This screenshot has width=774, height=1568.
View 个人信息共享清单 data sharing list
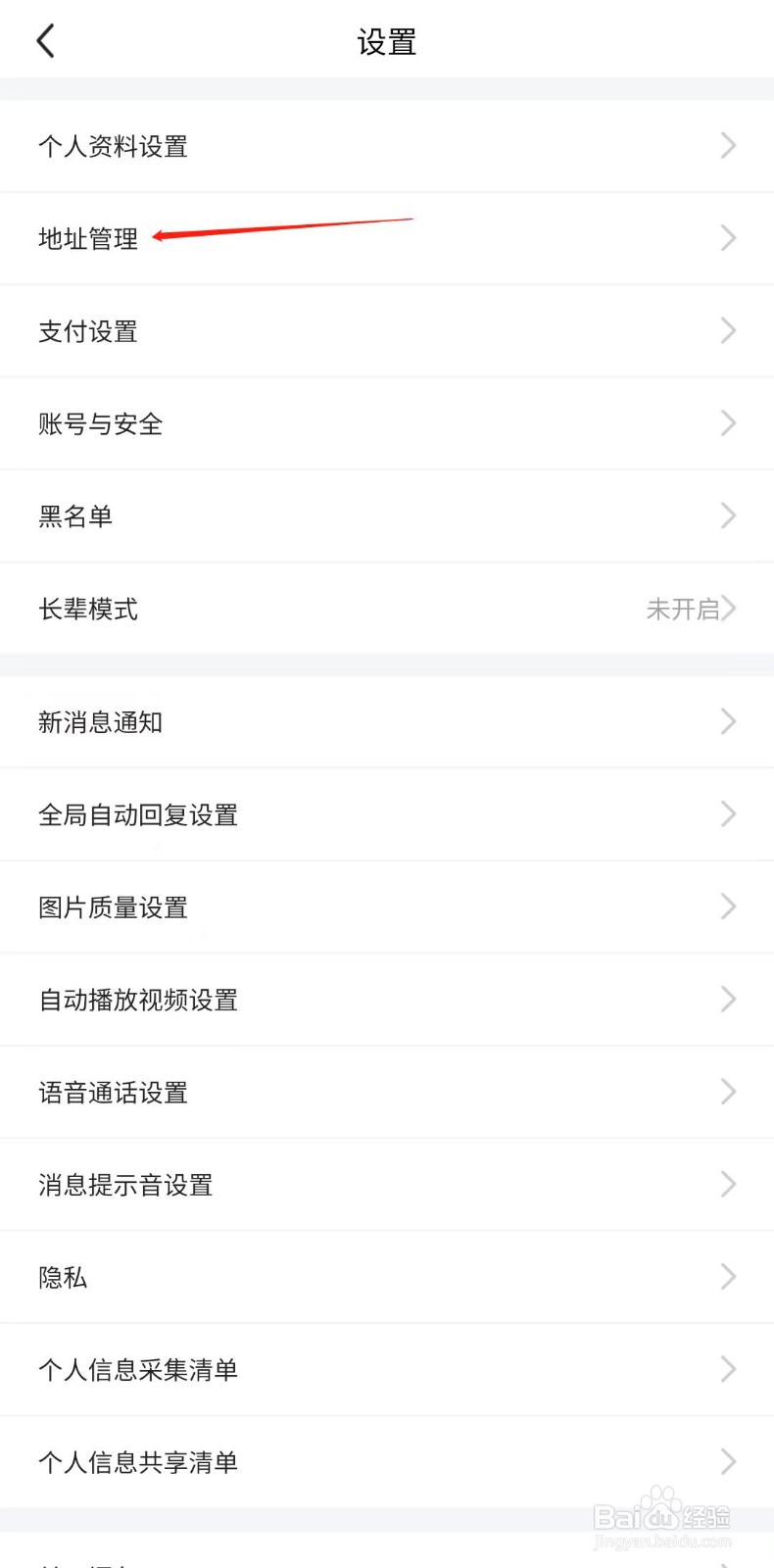[137, 1462]
